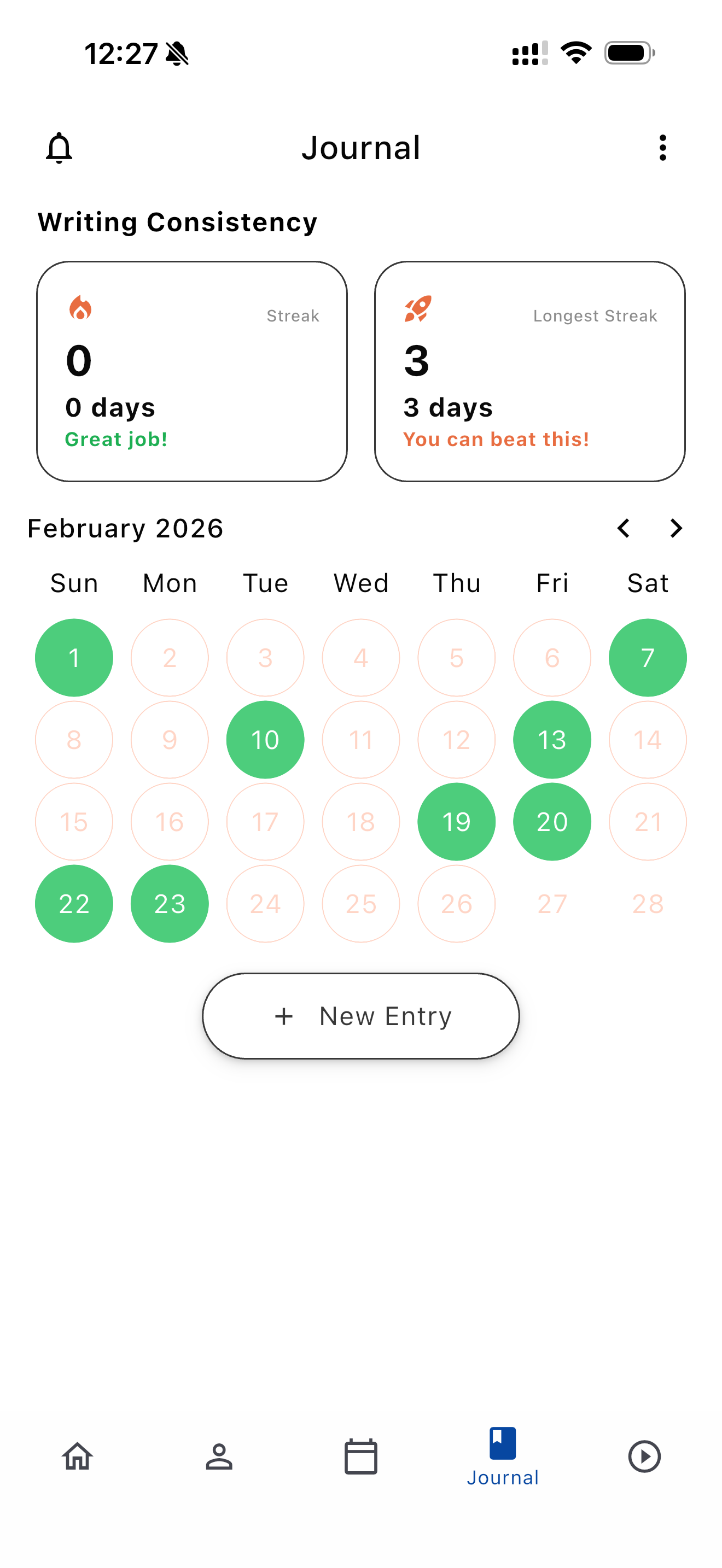Viewport: 722px width, 1568px height.
Task: Tap the Journal tab
Action: (x=503, y=1456)
